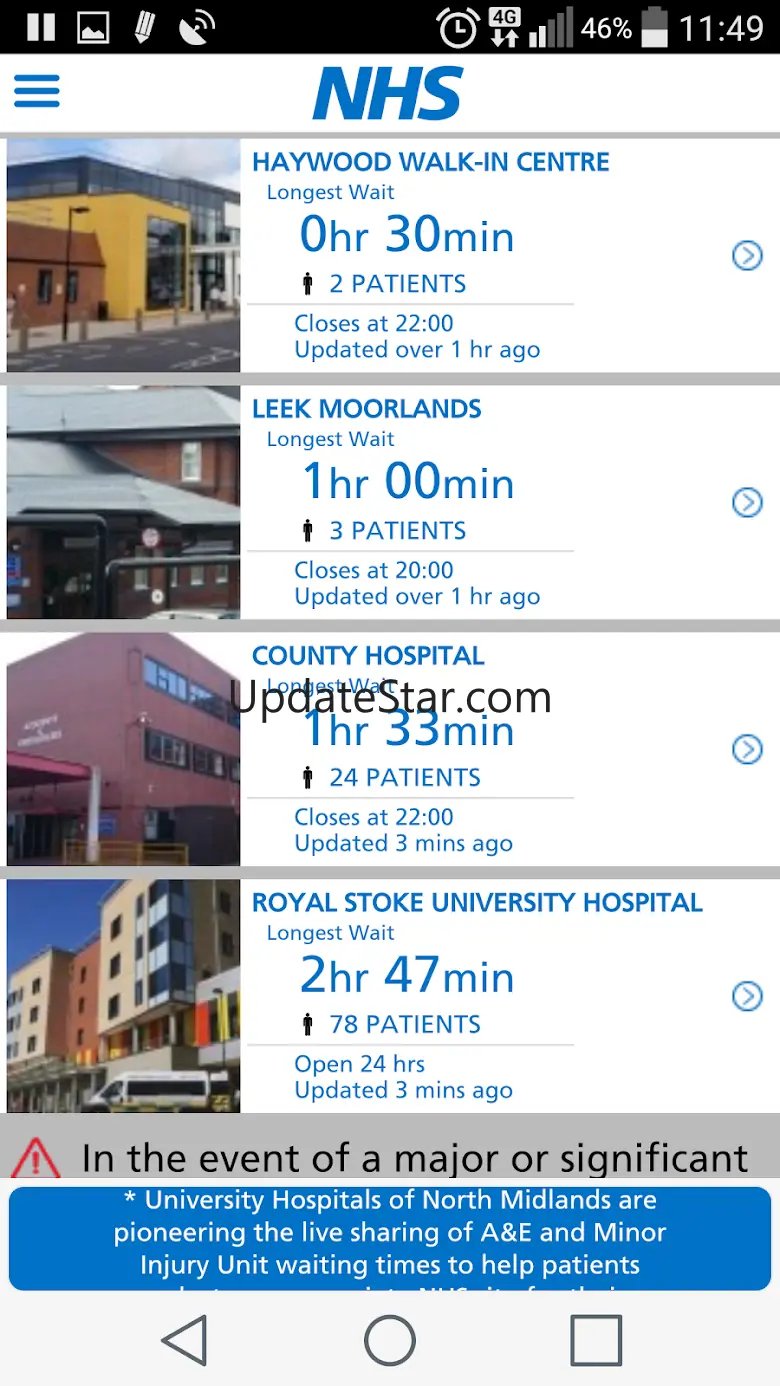Open the Leek Moorlands building photo
780x1386 pixels.
coord(123,502)
